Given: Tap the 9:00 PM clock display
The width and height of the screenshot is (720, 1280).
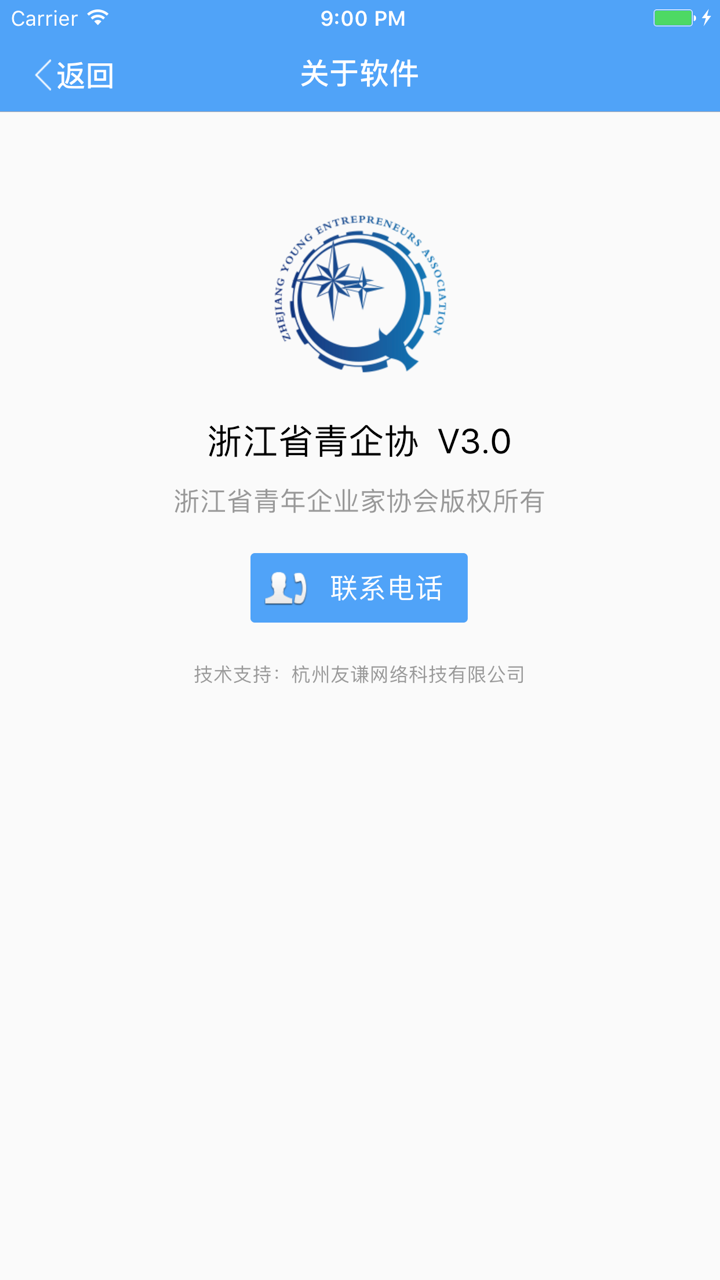Looking at the screenshot, I should [x=360, y=17].
